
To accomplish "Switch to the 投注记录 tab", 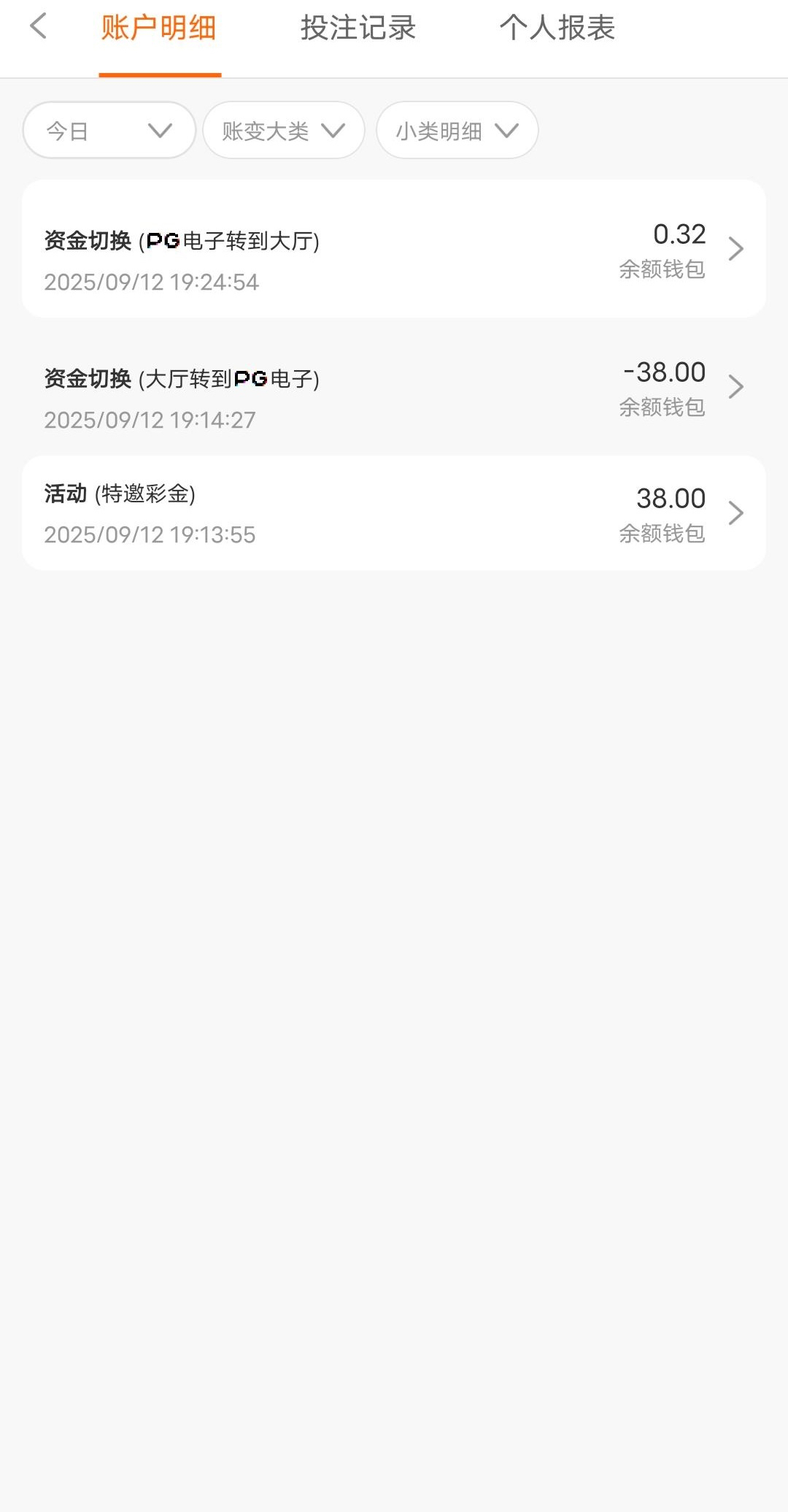I will (358, 28).
